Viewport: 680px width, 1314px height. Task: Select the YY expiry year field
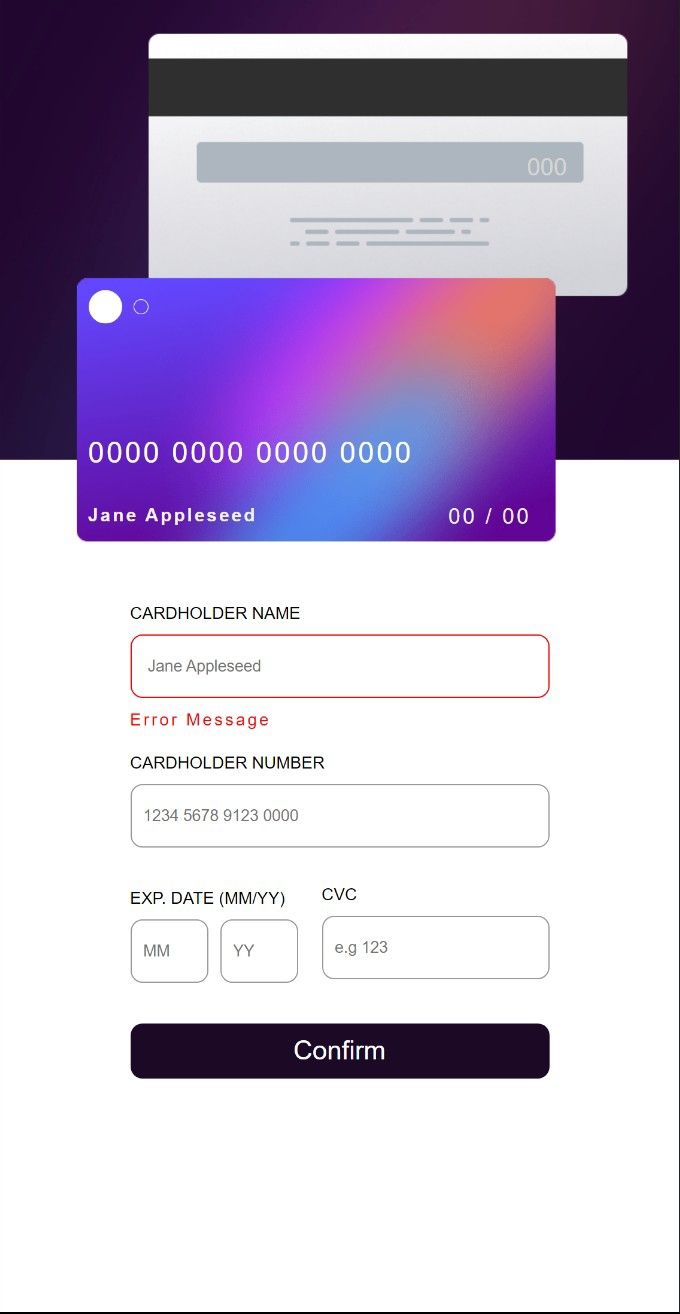click(x=259, y=951)
